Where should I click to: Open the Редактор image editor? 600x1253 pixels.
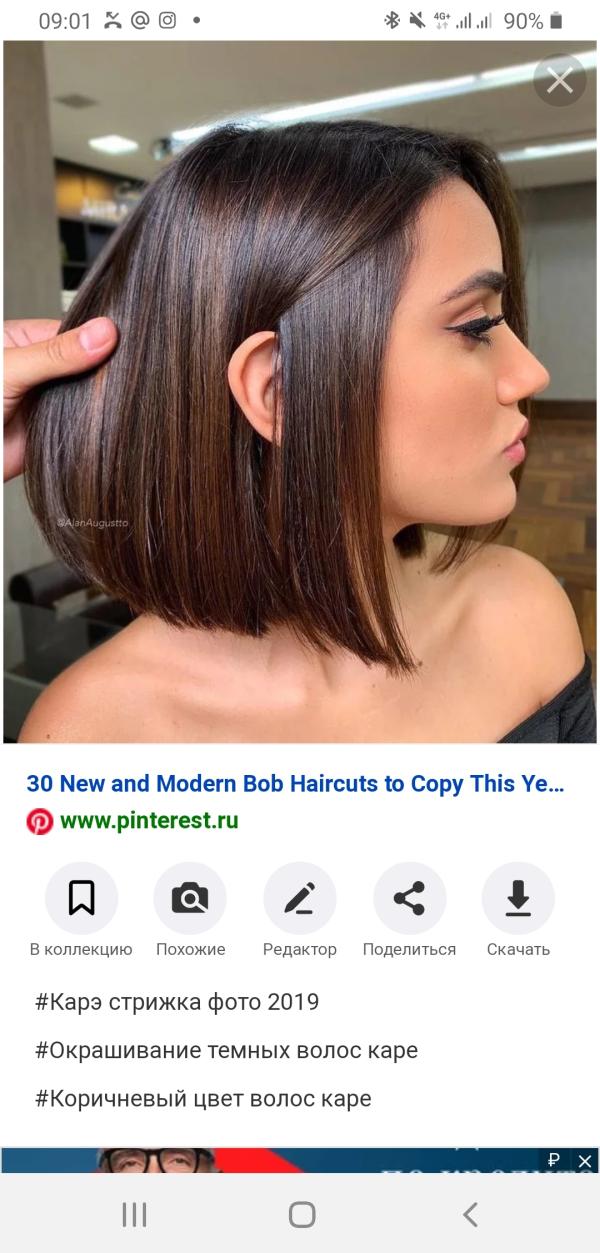(x=299, y=898)
